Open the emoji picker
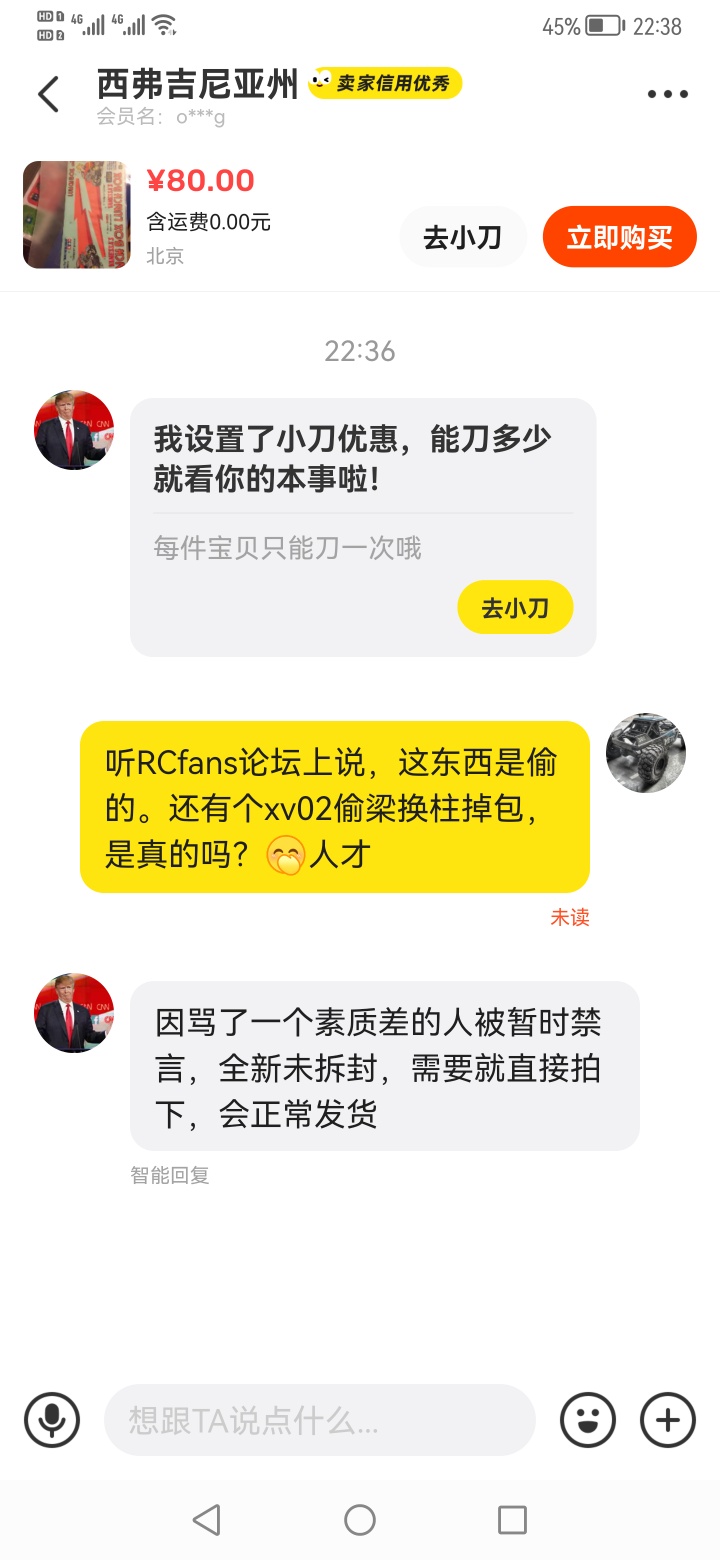Image resolution: width=720 pixels, height=1560 pixels. pos(588,1419)
